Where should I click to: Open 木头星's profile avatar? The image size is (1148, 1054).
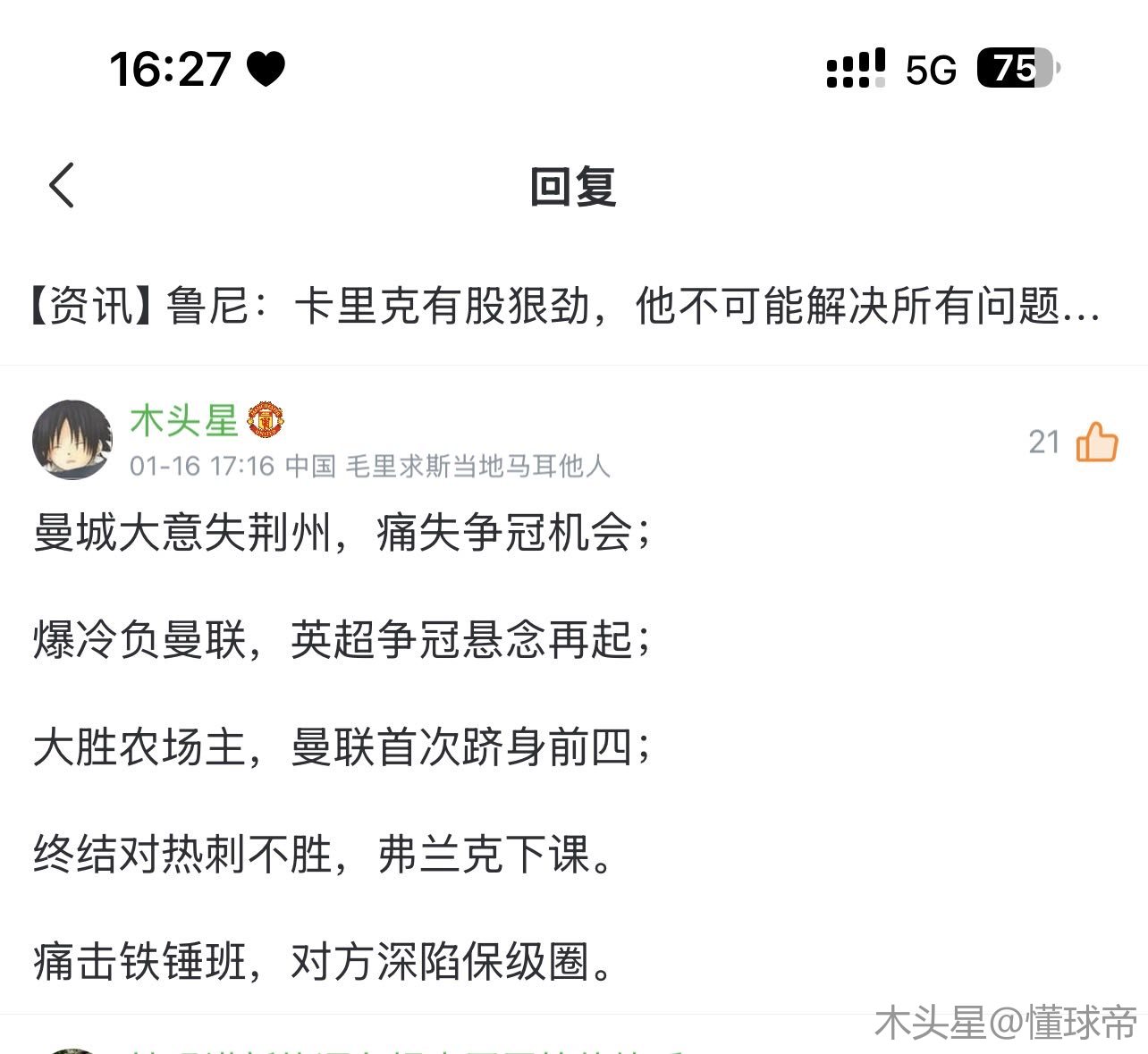coord(72,440)
